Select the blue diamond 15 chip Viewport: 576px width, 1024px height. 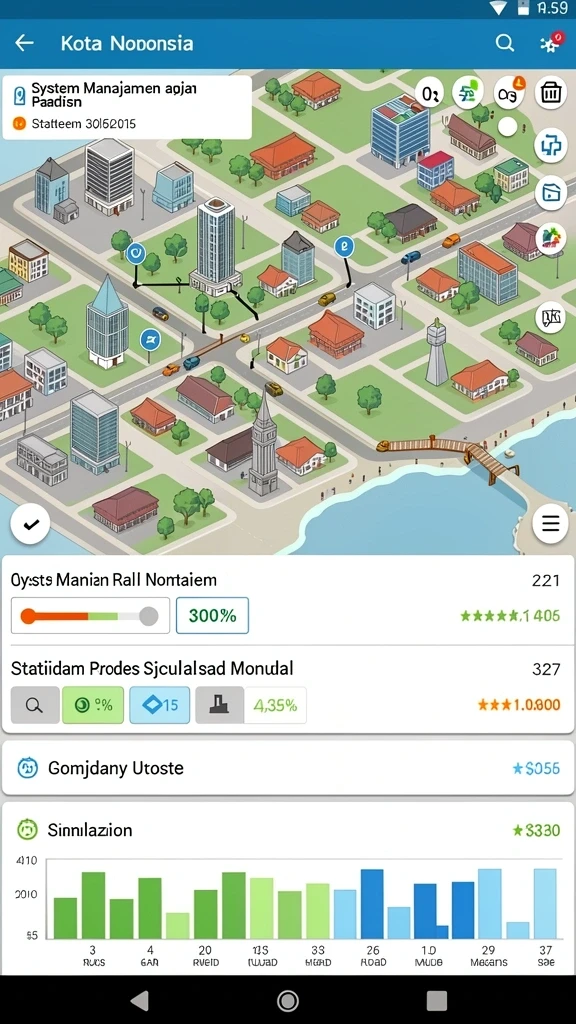160,705
